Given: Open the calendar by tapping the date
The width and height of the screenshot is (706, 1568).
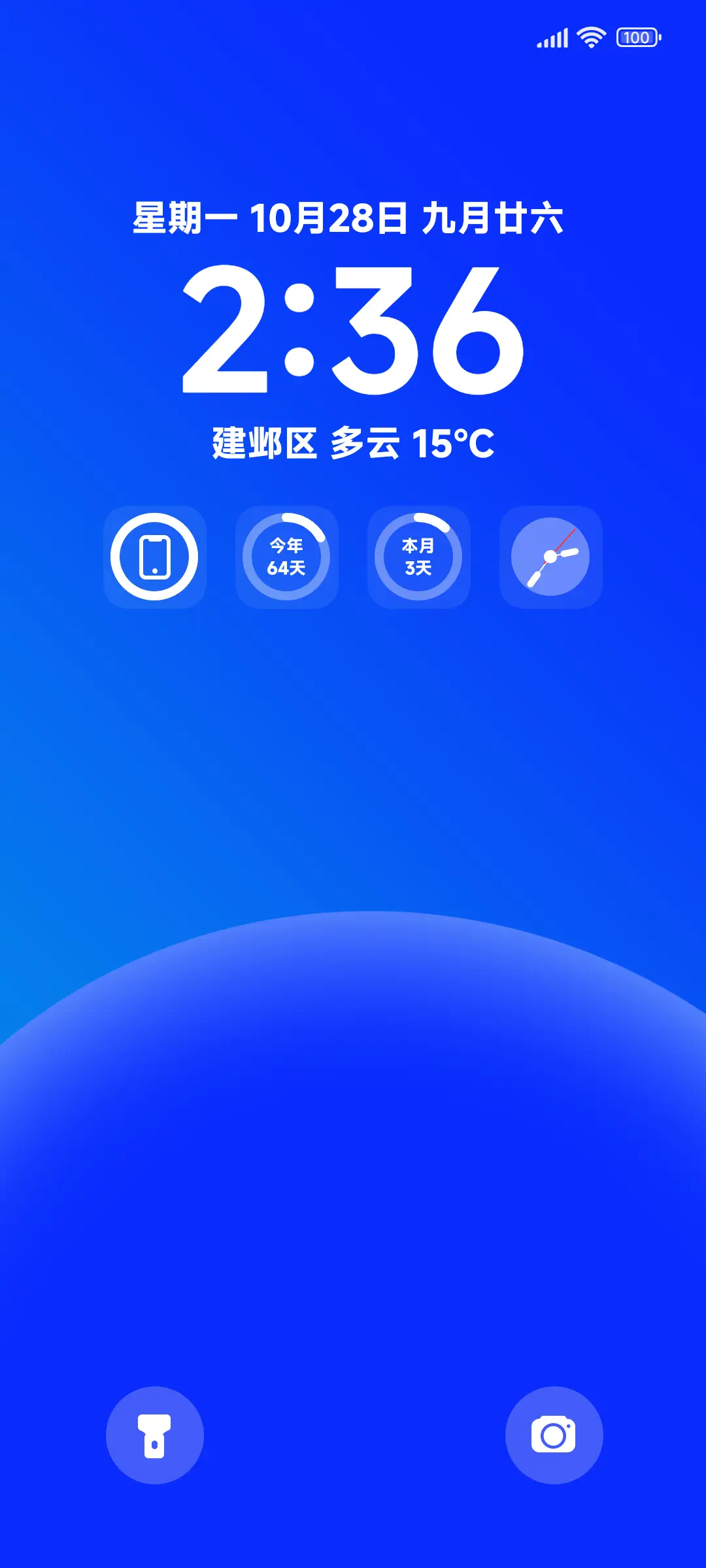Looking at the screenshot, I should [335, 220].
